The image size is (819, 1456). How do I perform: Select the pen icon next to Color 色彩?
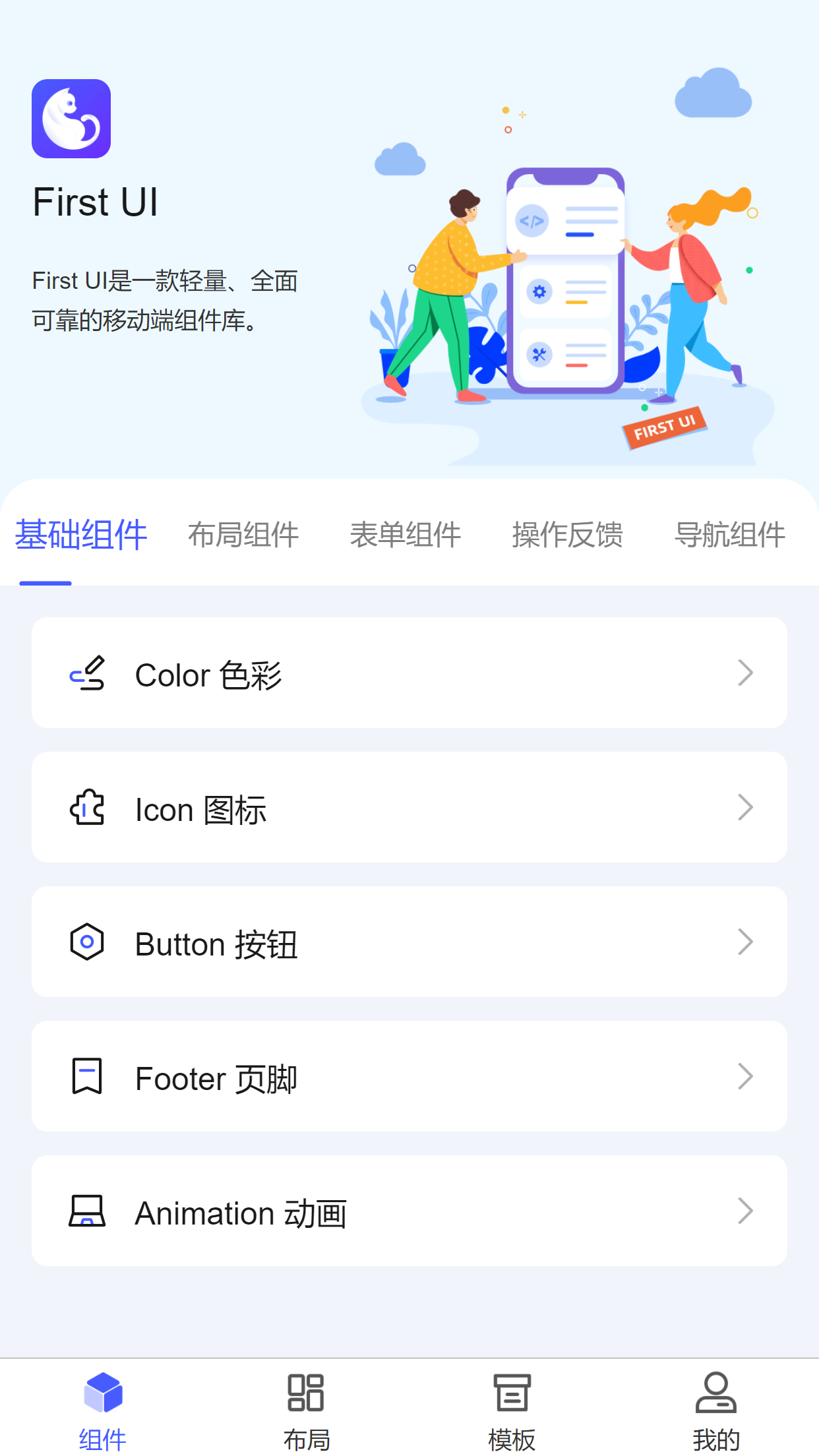pos(86,673)
